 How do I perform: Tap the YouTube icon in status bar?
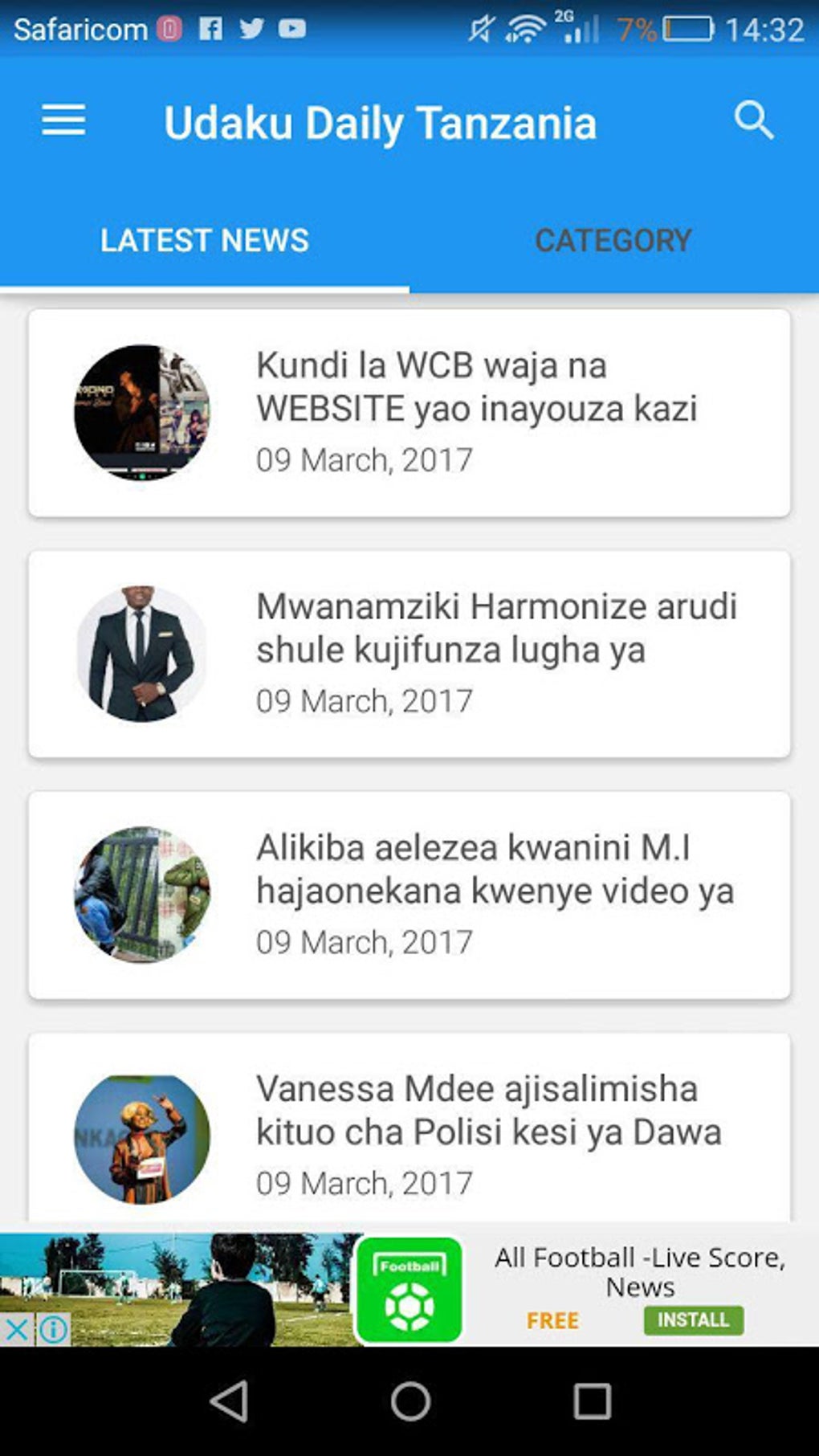pos(291,28)
